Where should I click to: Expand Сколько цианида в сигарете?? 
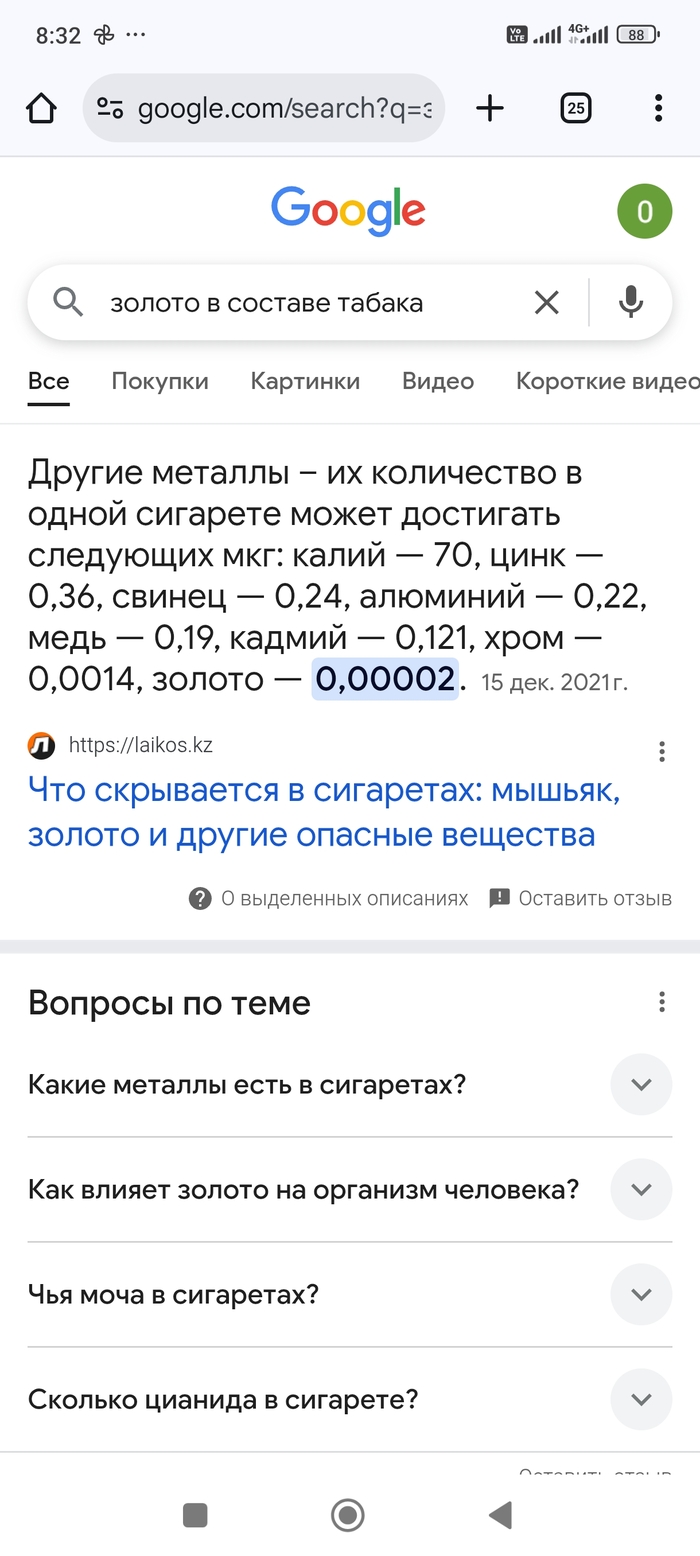point(641,1399)
